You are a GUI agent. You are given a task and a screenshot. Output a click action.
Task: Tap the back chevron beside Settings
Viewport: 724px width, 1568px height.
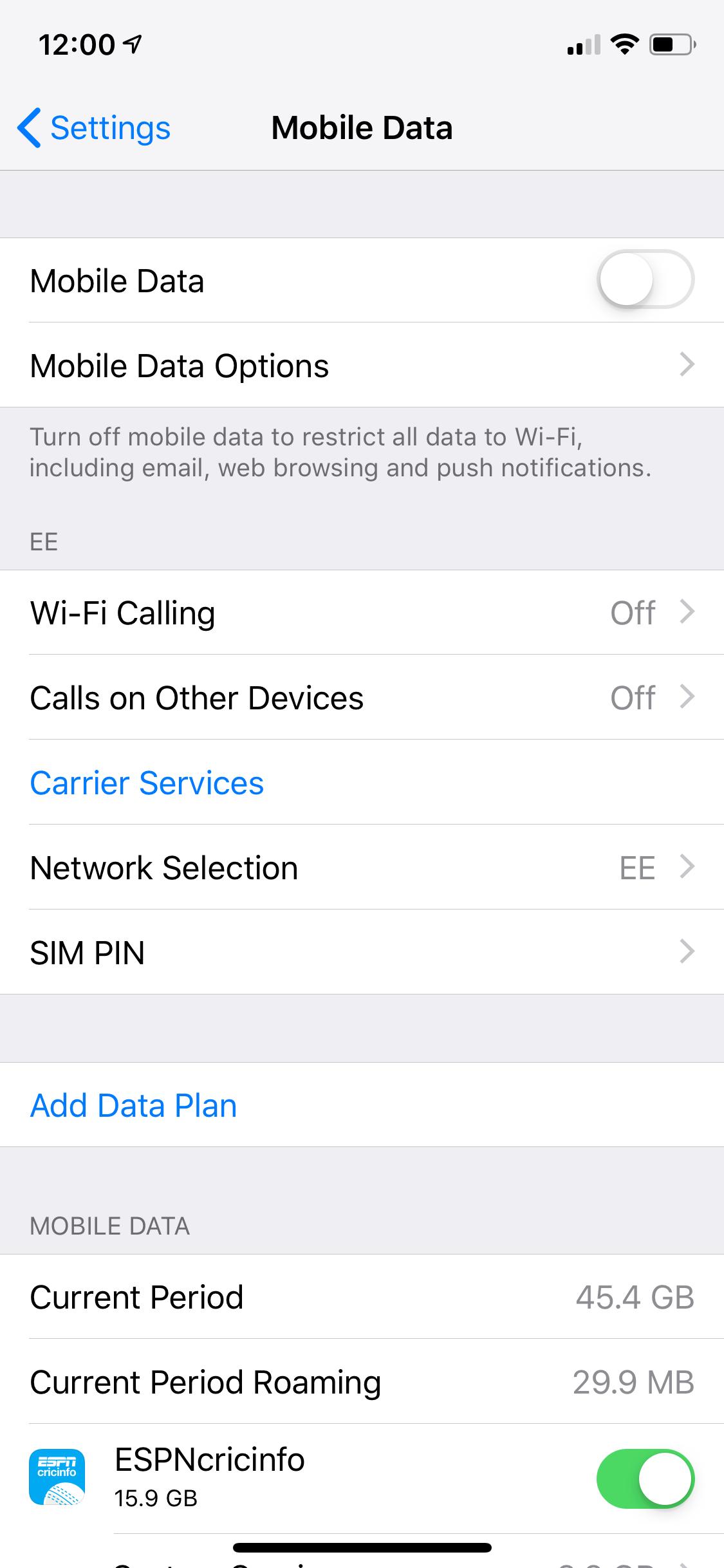pos(28,128)
